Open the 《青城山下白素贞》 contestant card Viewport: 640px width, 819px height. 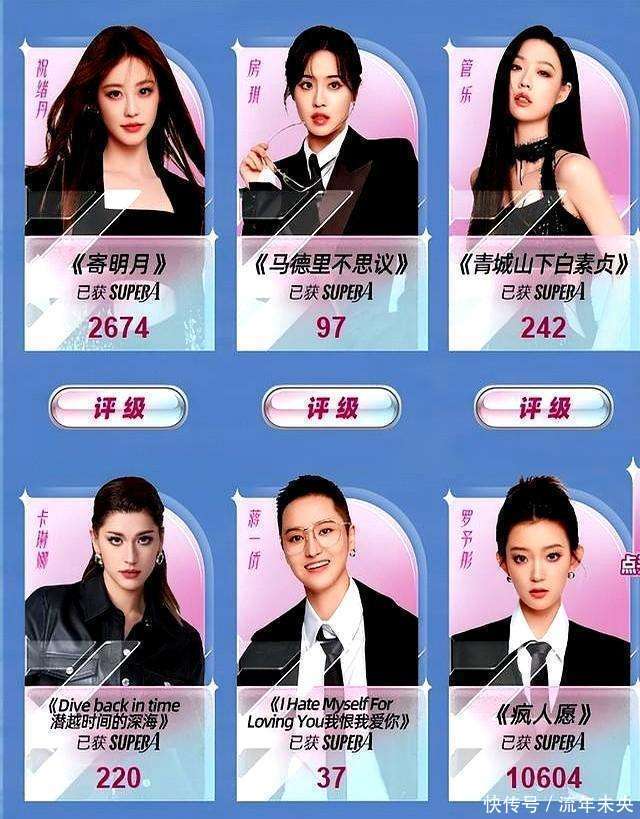[543, 190]
